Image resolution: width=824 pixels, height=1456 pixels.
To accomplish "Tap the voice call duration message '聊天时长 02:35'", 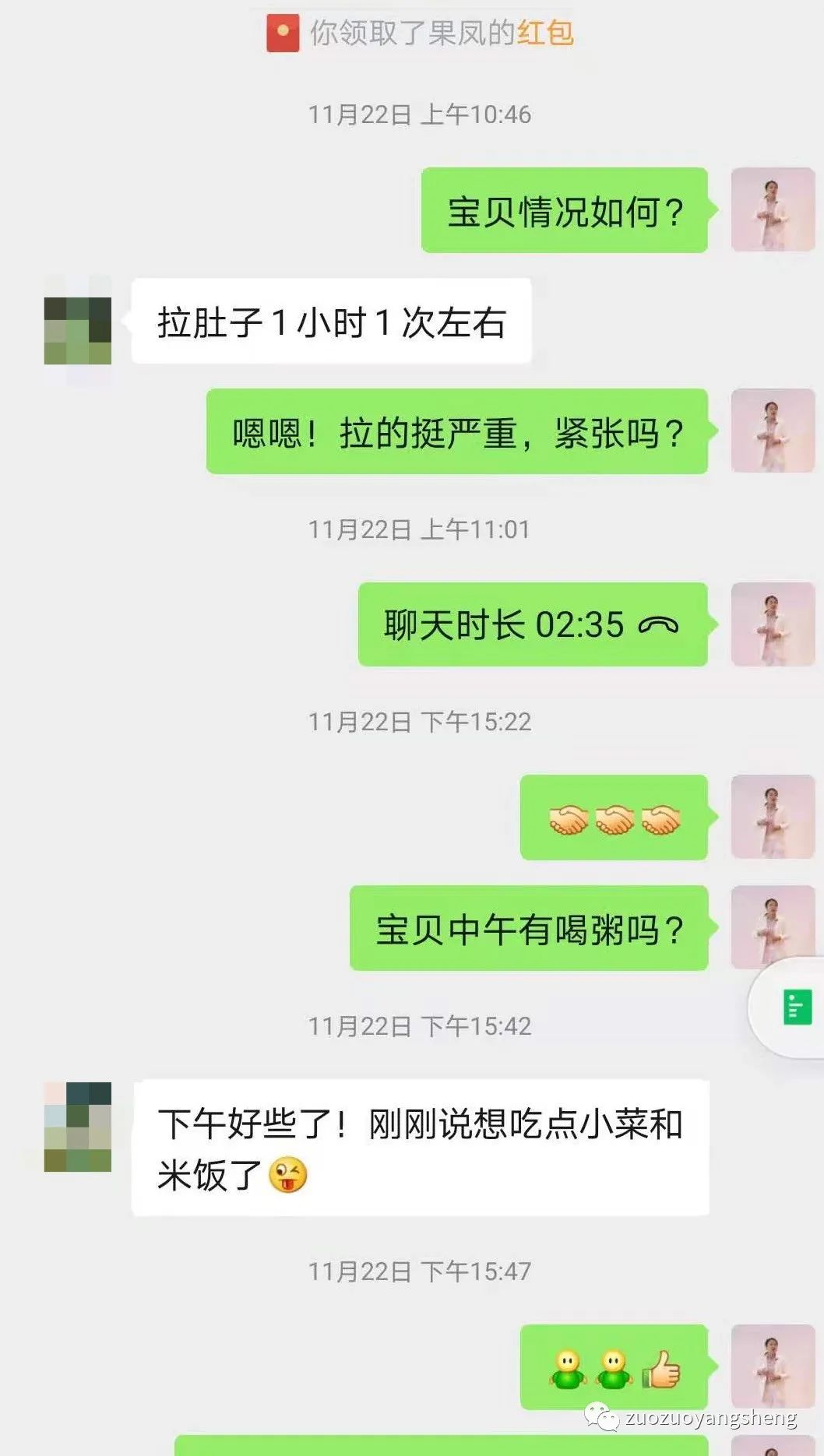I will coord(533,624).
